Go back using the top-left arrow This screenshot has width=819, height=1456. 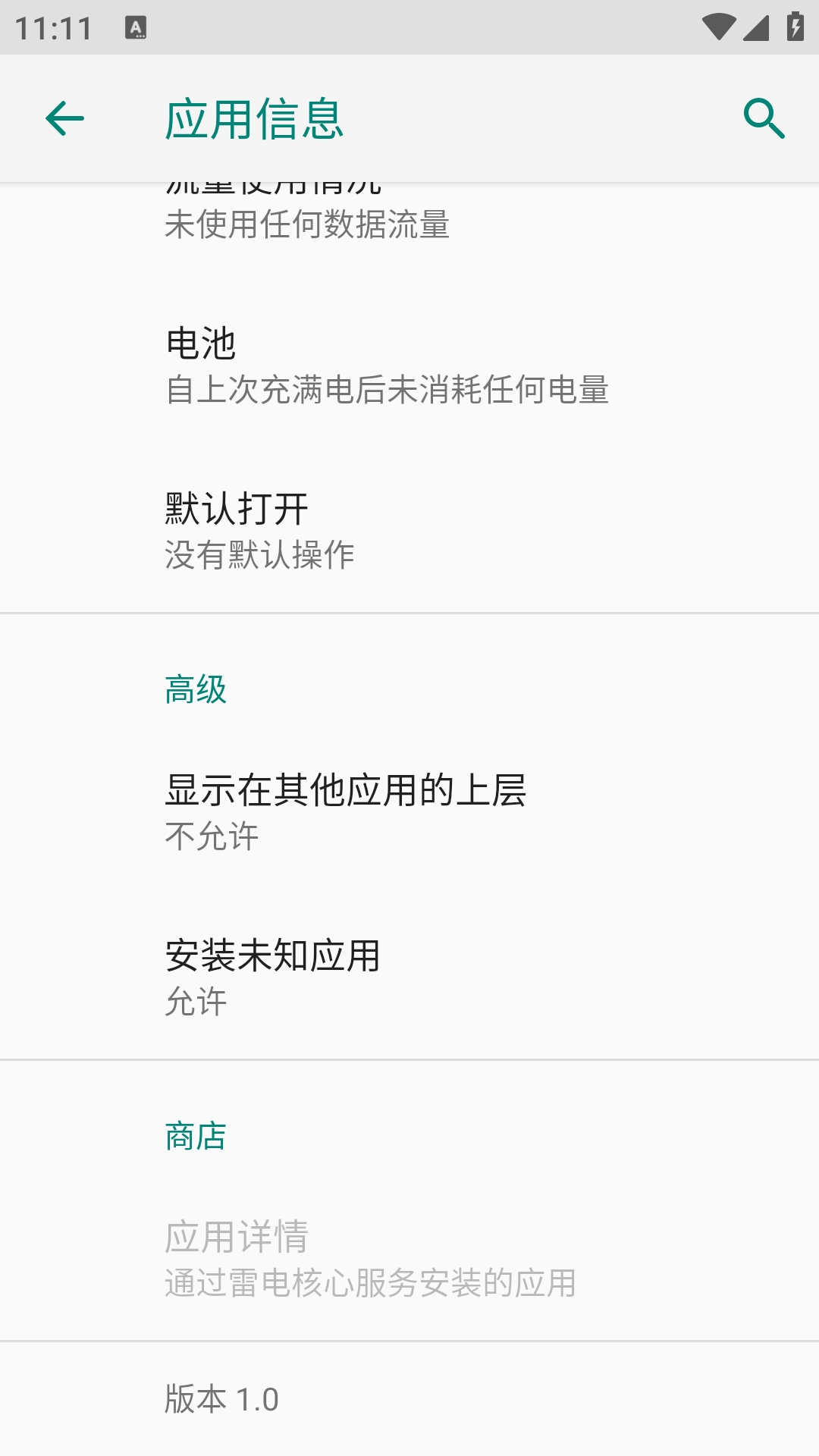pyautogui.click(x=64, y=119)
